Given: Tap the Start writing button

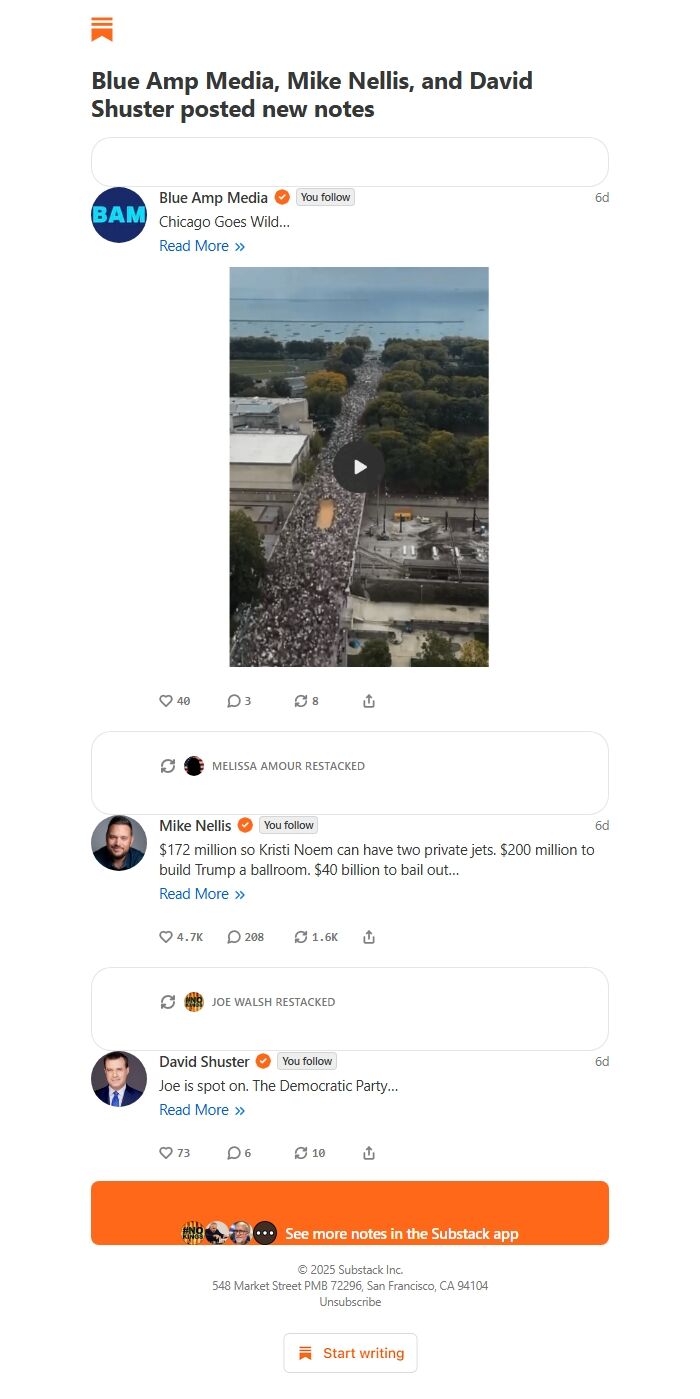Looking at the screenshot, I should 350,1353.
